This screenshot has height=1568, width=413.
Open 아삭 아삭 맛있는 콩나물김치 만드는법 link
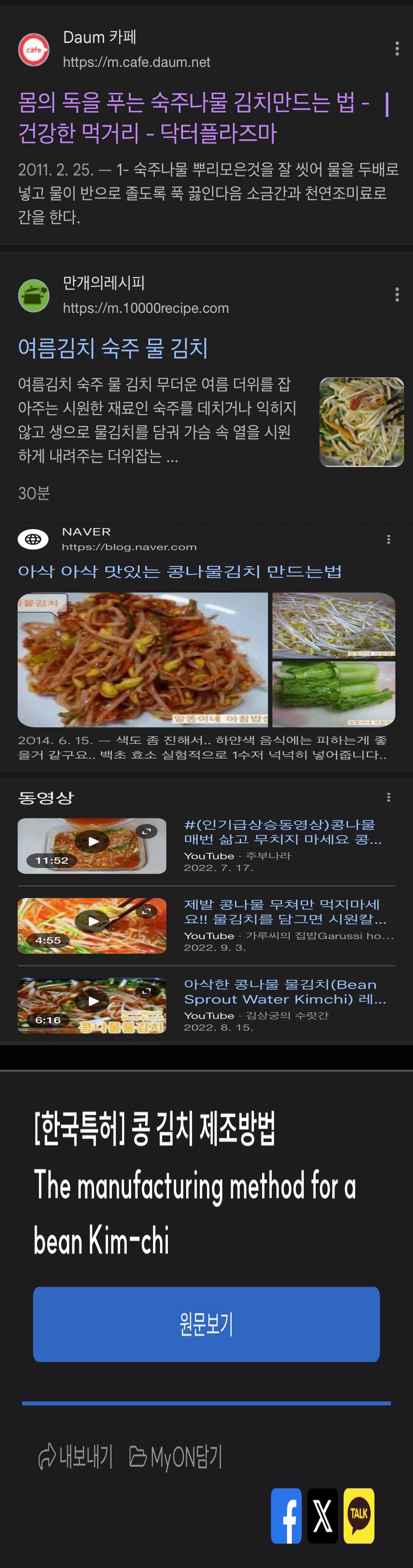click(180, 571)
